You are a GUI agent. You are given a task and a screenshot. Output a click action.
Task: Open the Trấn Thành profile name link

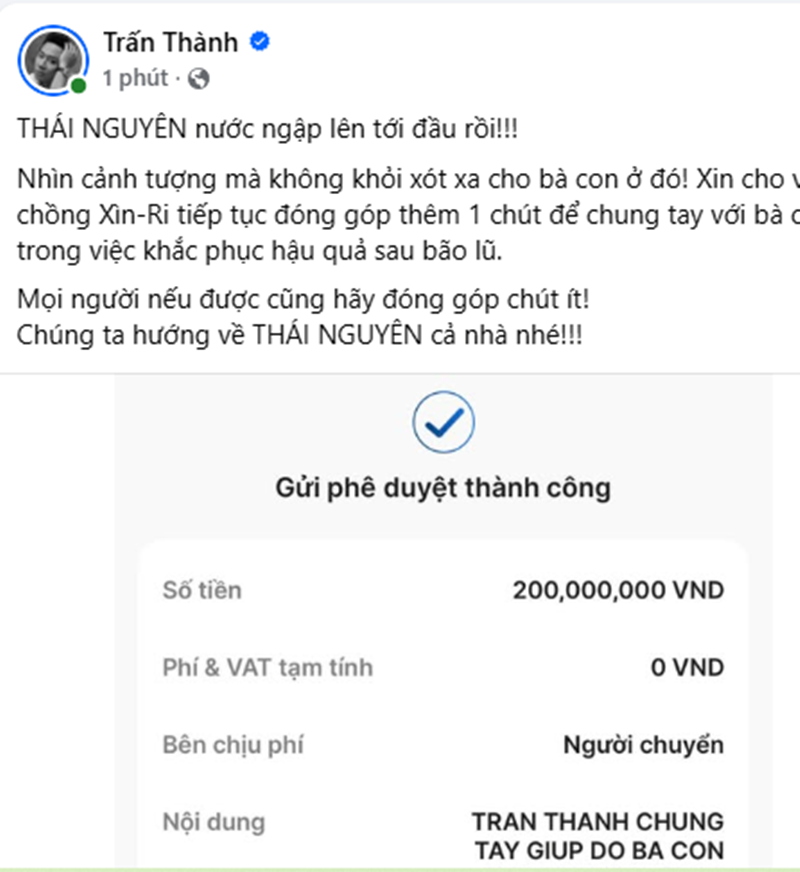pyautogui.click(x=170, y=42)
